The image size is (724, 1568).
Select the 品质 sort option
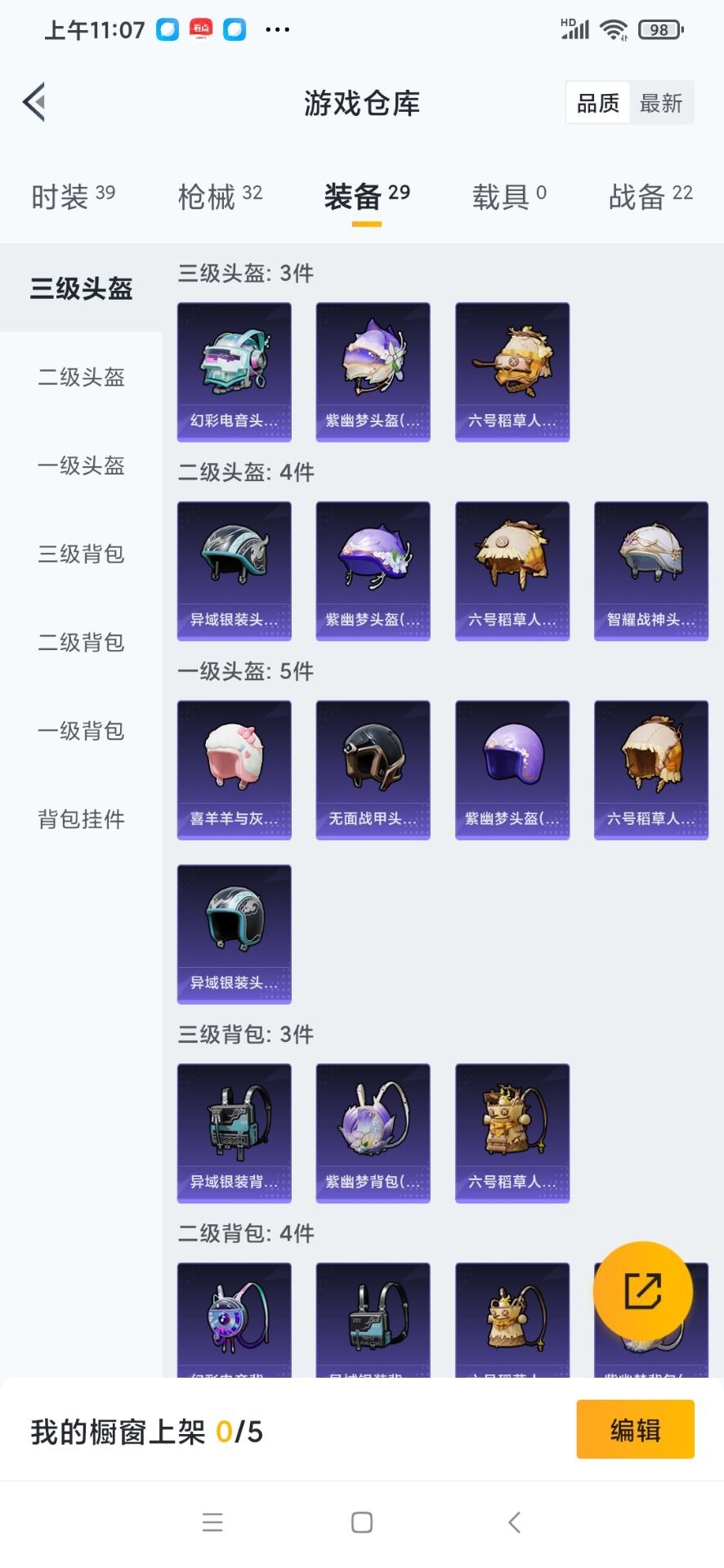coord(598,103)
